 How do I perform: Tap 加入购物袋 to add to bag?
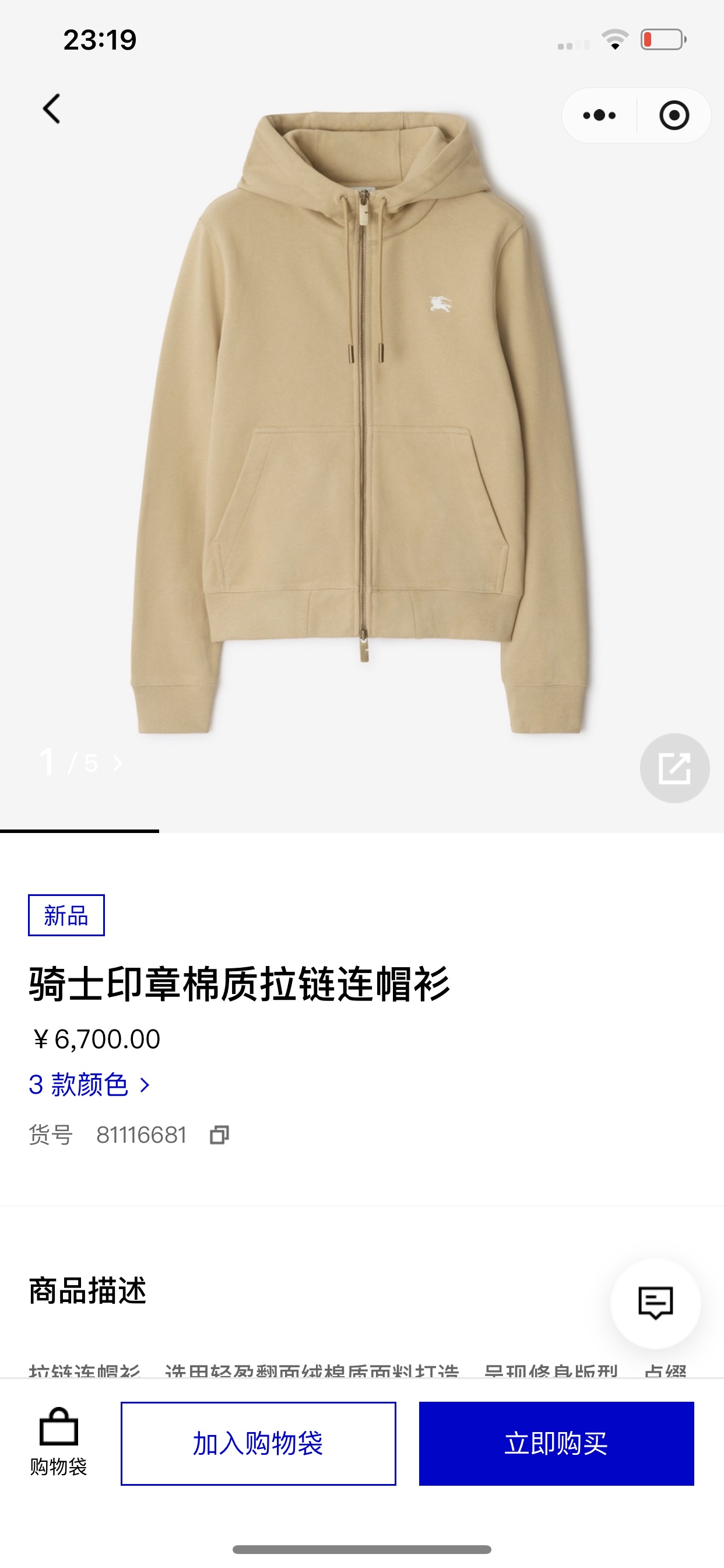pyautogui.click(x=258, y=1443)
